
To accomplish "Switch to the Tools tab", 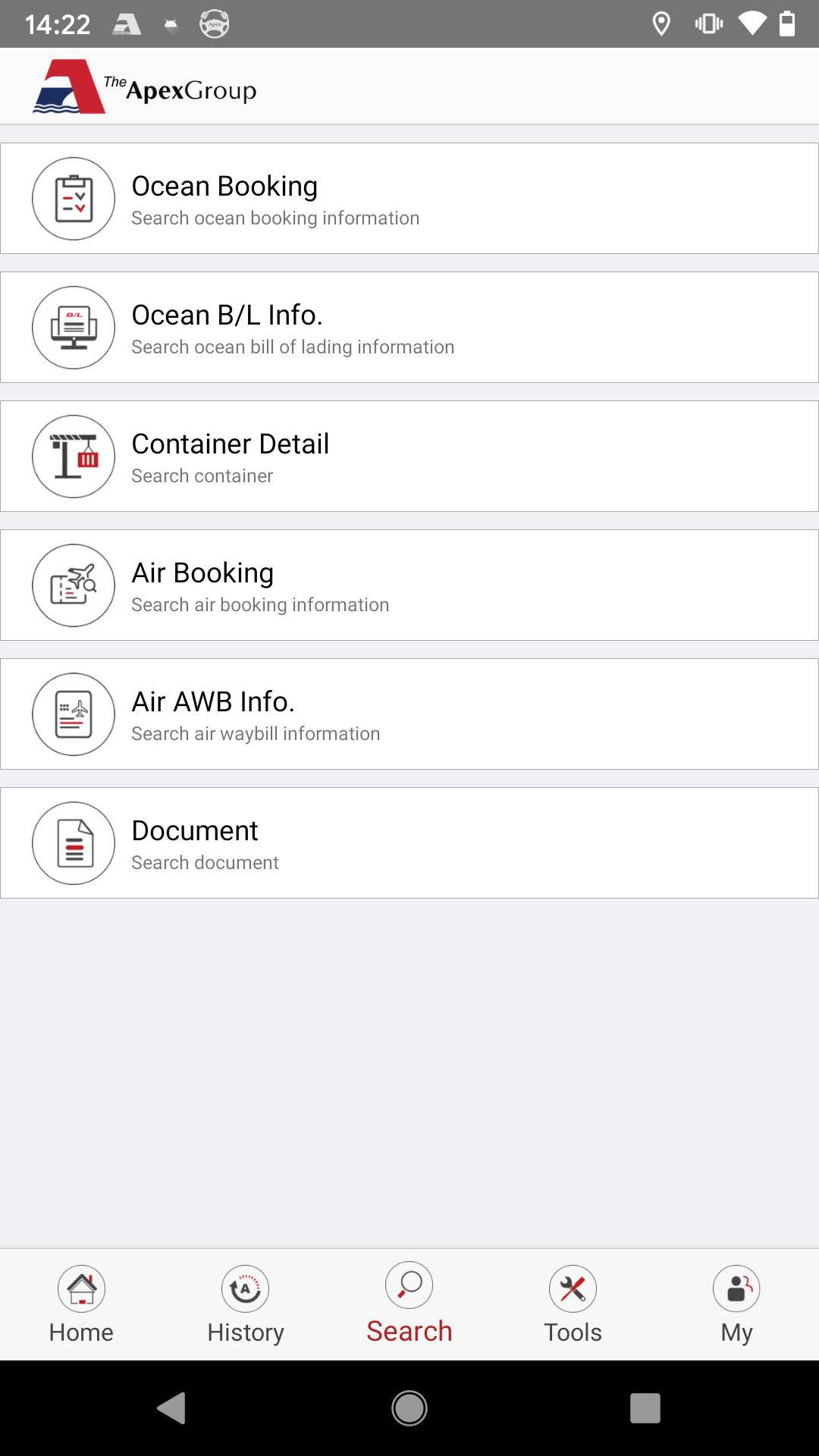I will coord(573,1304).
